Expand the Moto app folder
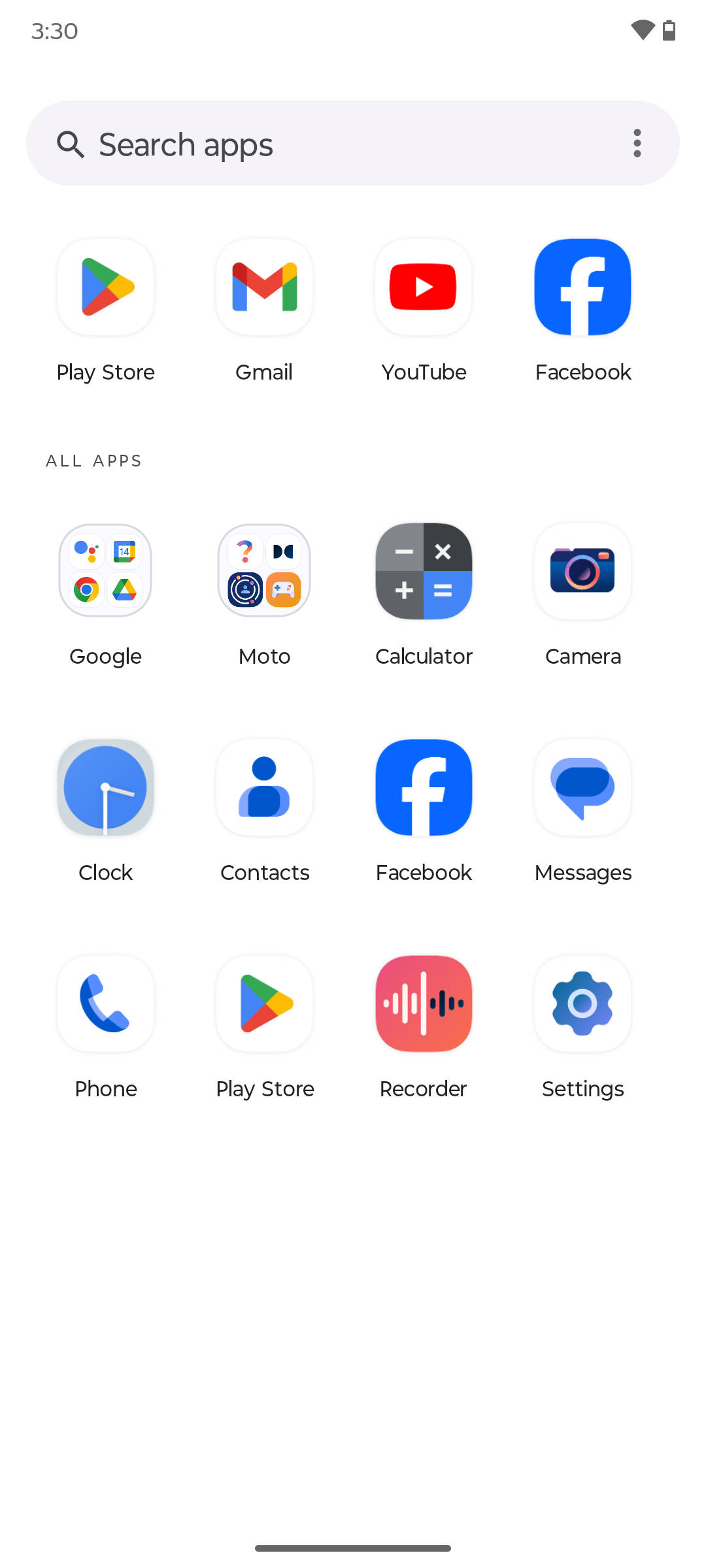706x1568 pixels. coord(264,570)
